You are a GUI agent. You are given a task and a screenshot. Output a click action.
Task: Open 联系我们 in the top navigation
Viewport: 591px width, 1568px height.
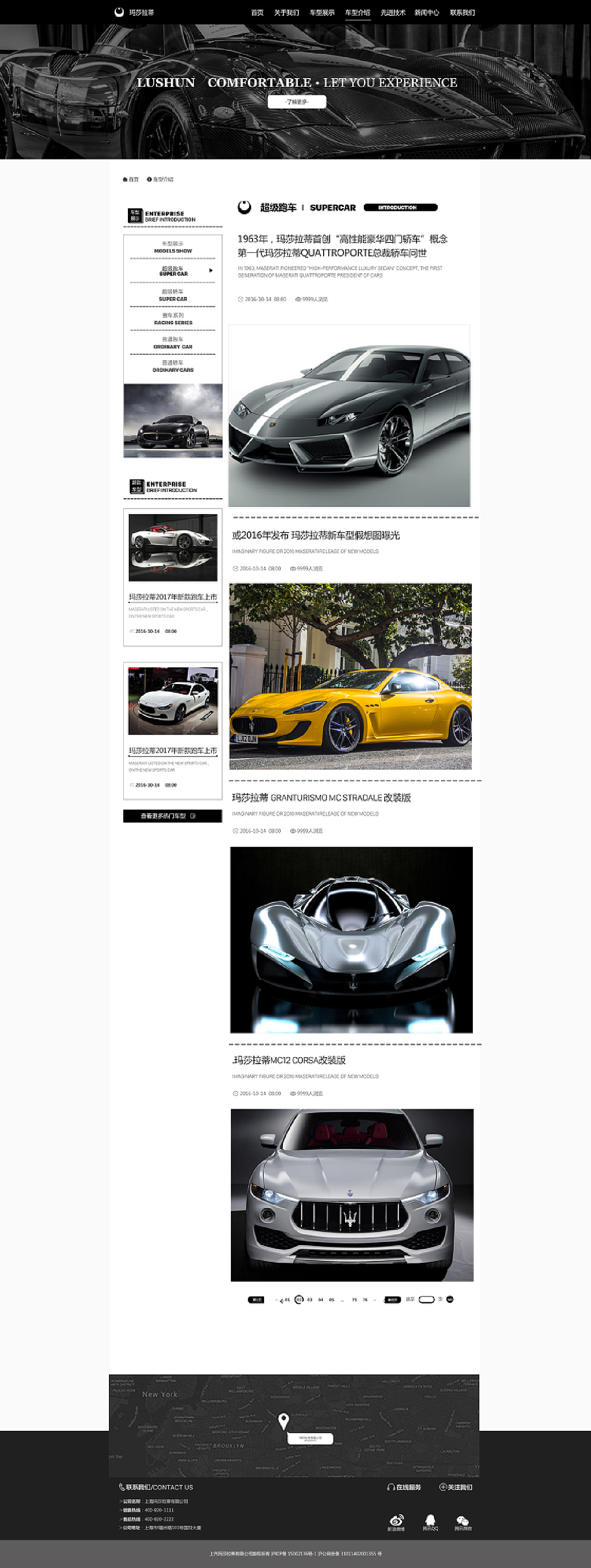462,12
